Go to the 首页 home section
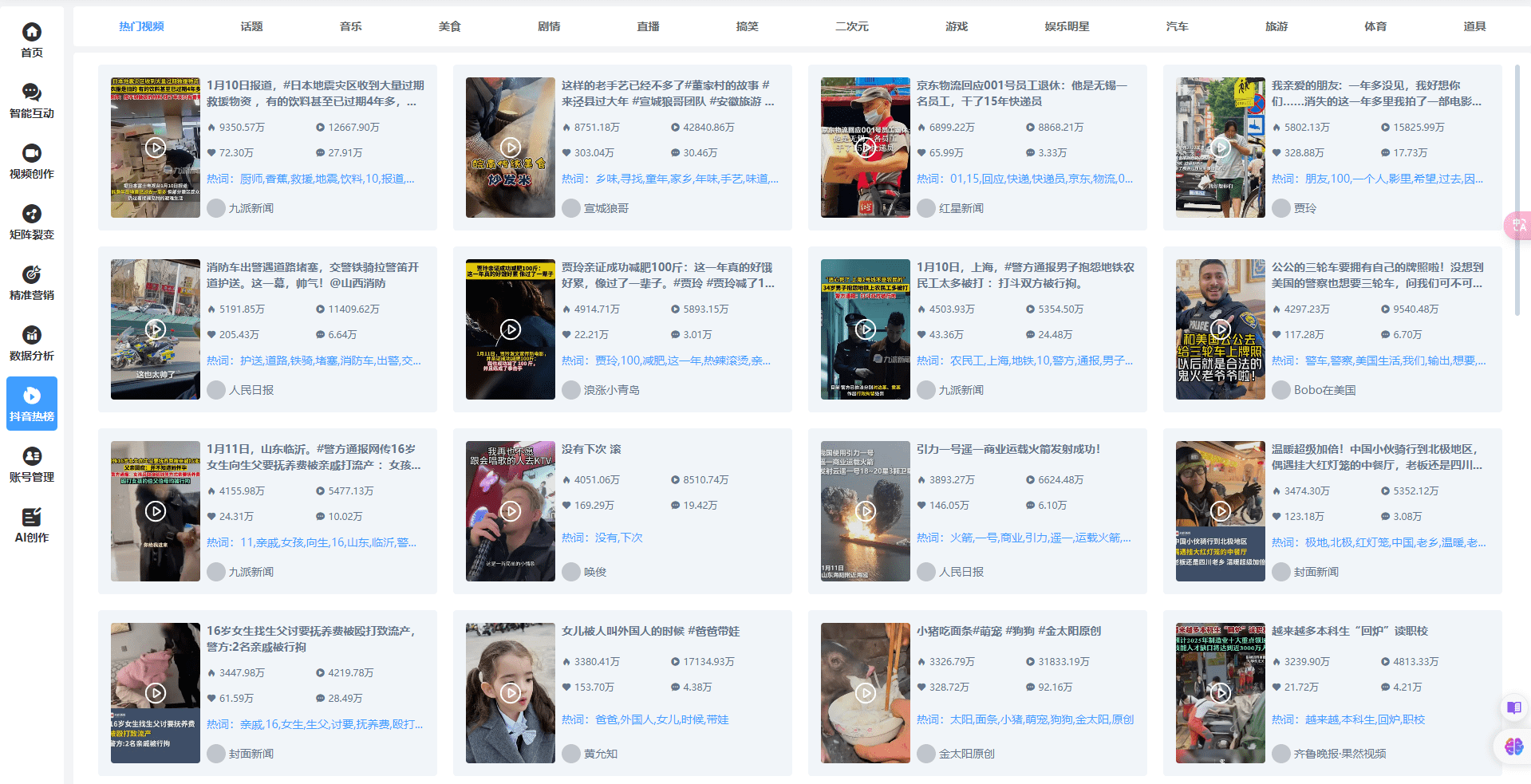 pos(32,40)
